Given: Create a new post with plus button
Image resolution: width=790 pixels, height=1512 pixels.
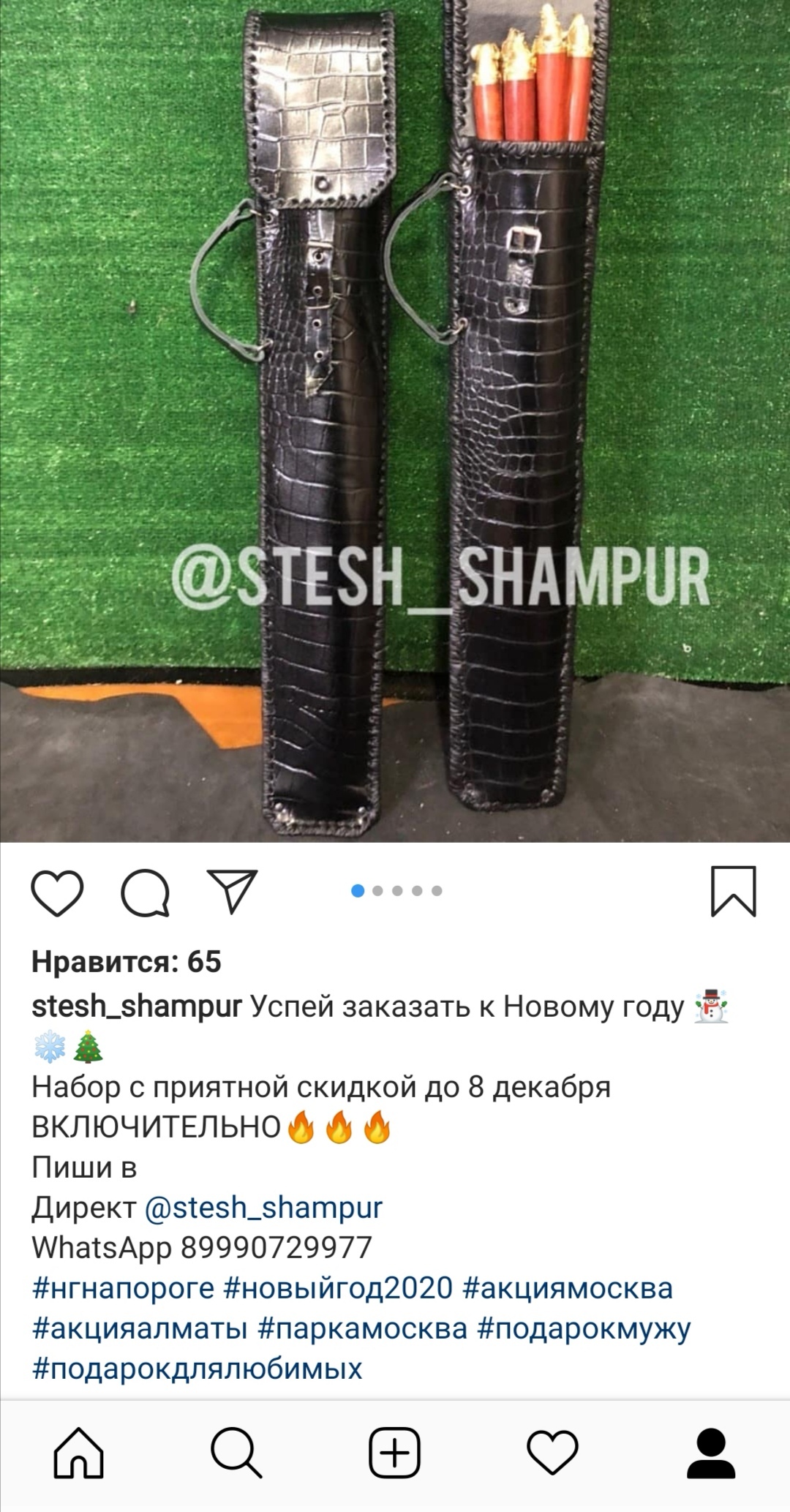Looking at the screenshot, I should point(394,1452).
